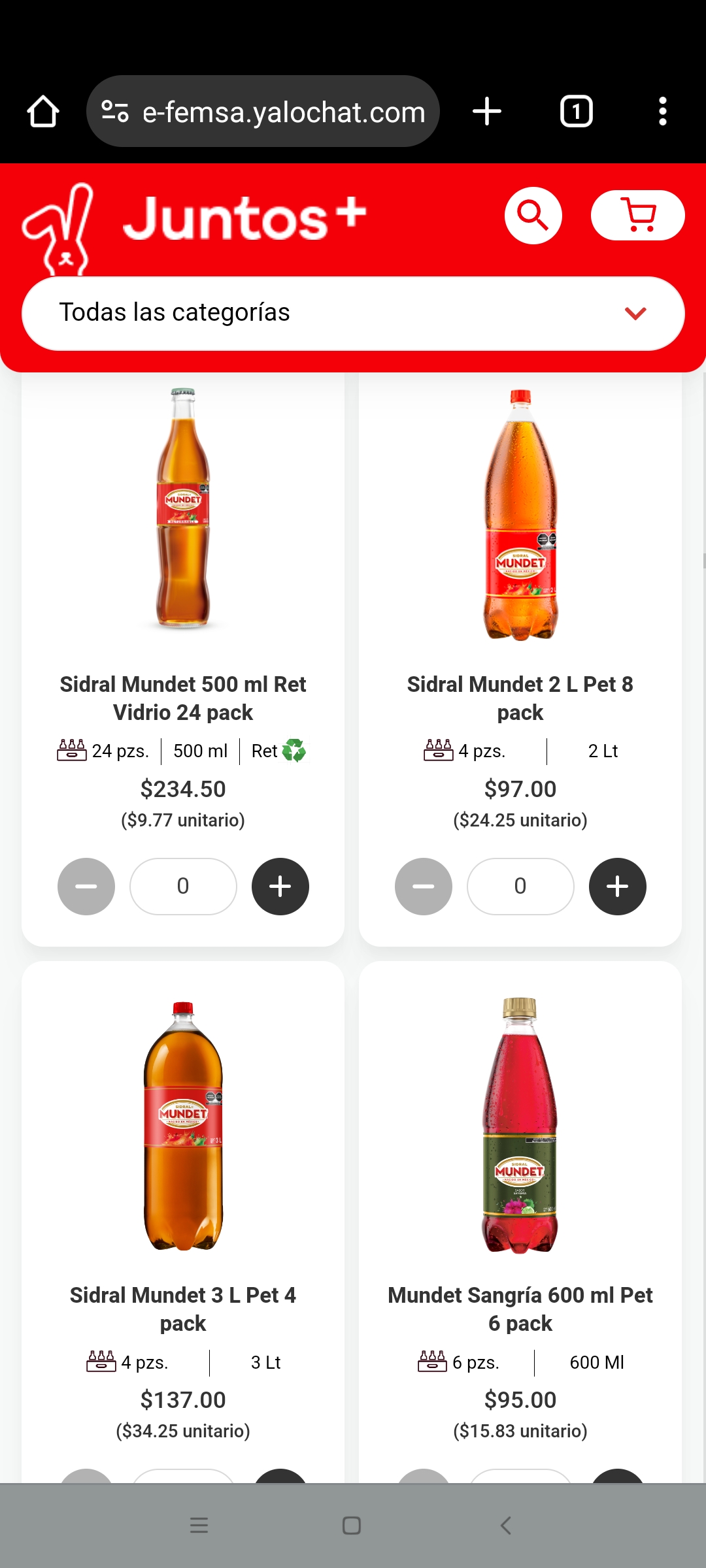The image size is (706, 1568).
Task: Open the Sidral Mundet 500 ml bottle image
Action: coord(183,510)
